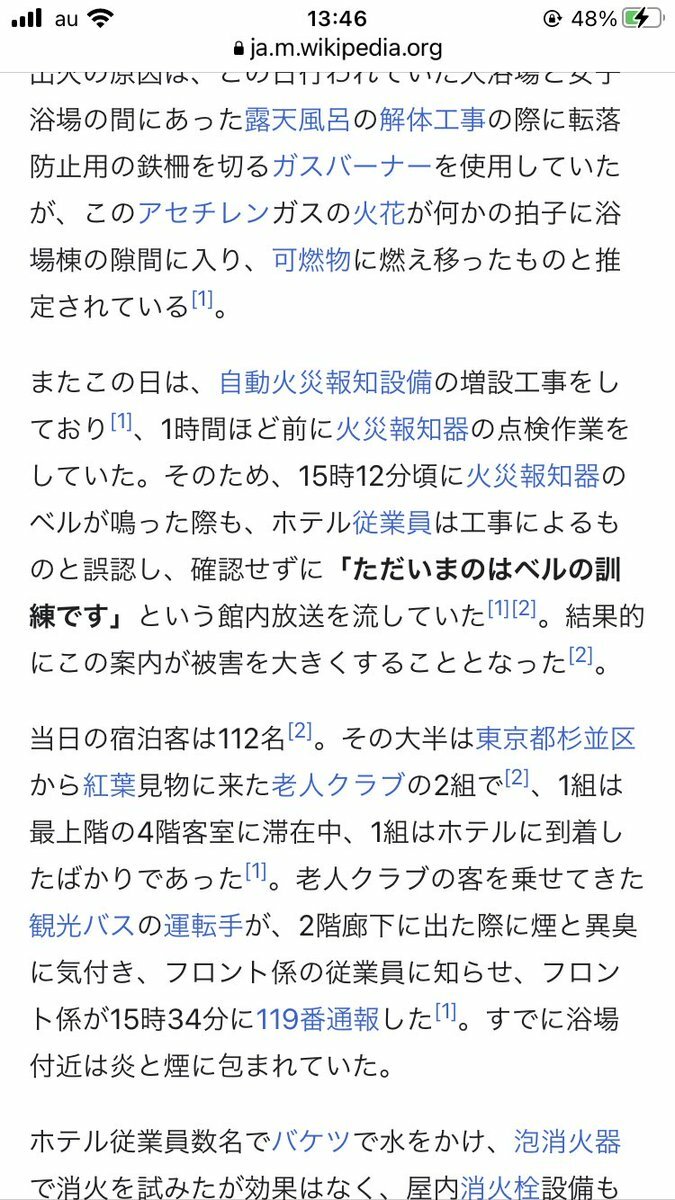Open the 自動火災報知設備 link
The width and height of the screenshot is (675, 1200).
pos(325,383)
